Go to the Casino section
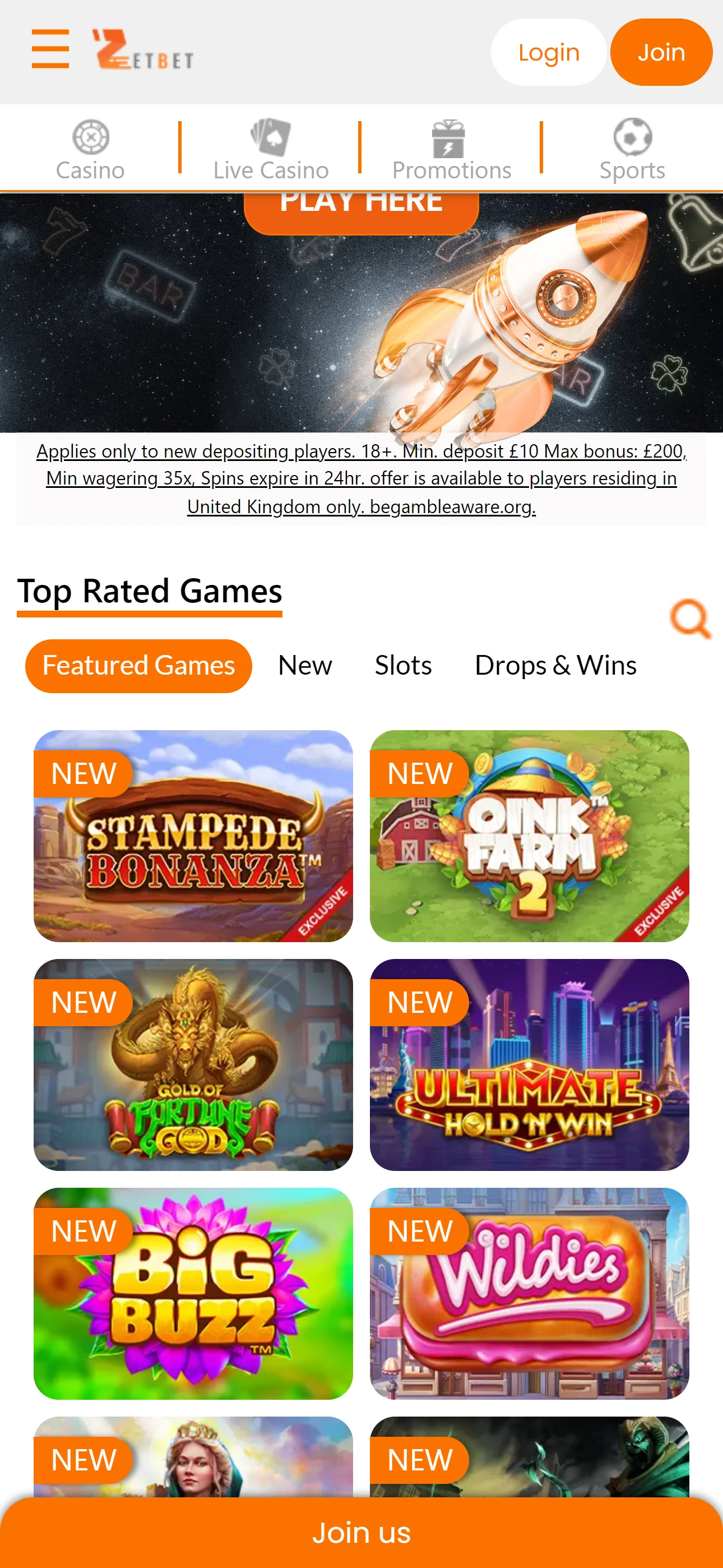Screen dimensions: 723x1568 (x=90, y=150)
